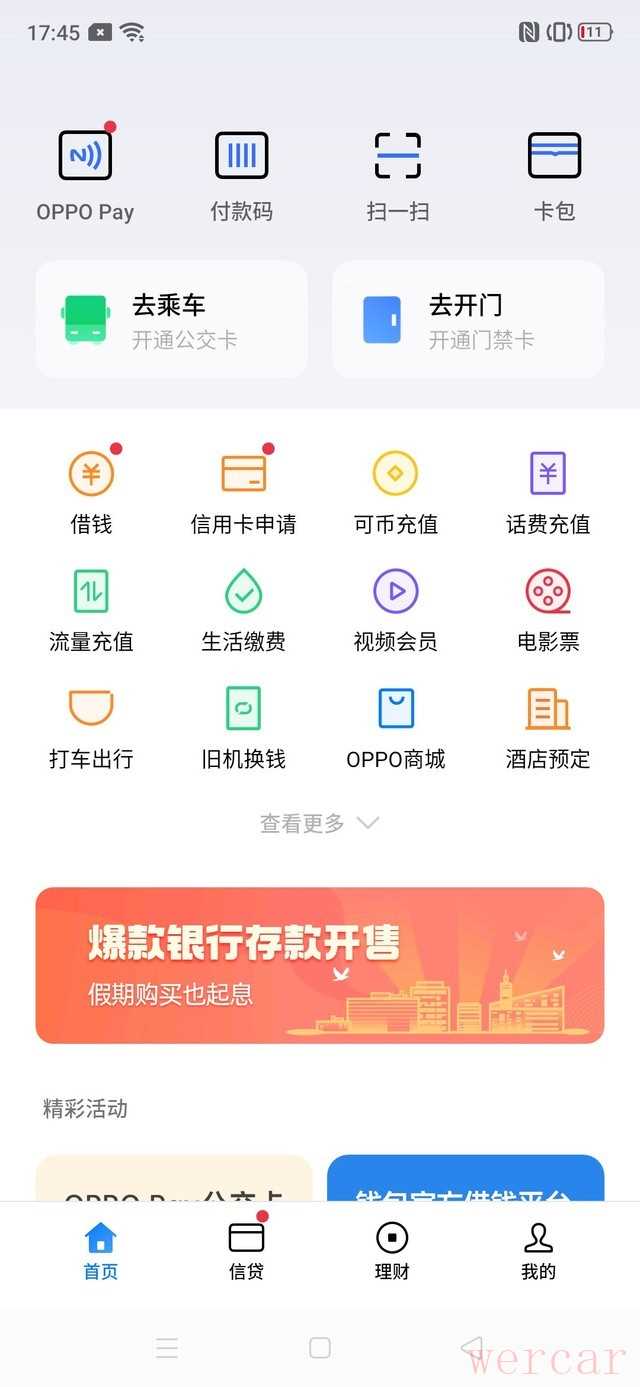Viewport: 640px width, 1387px height.
Task: Switch to the 理财 tab
Action: (392, 1250)
